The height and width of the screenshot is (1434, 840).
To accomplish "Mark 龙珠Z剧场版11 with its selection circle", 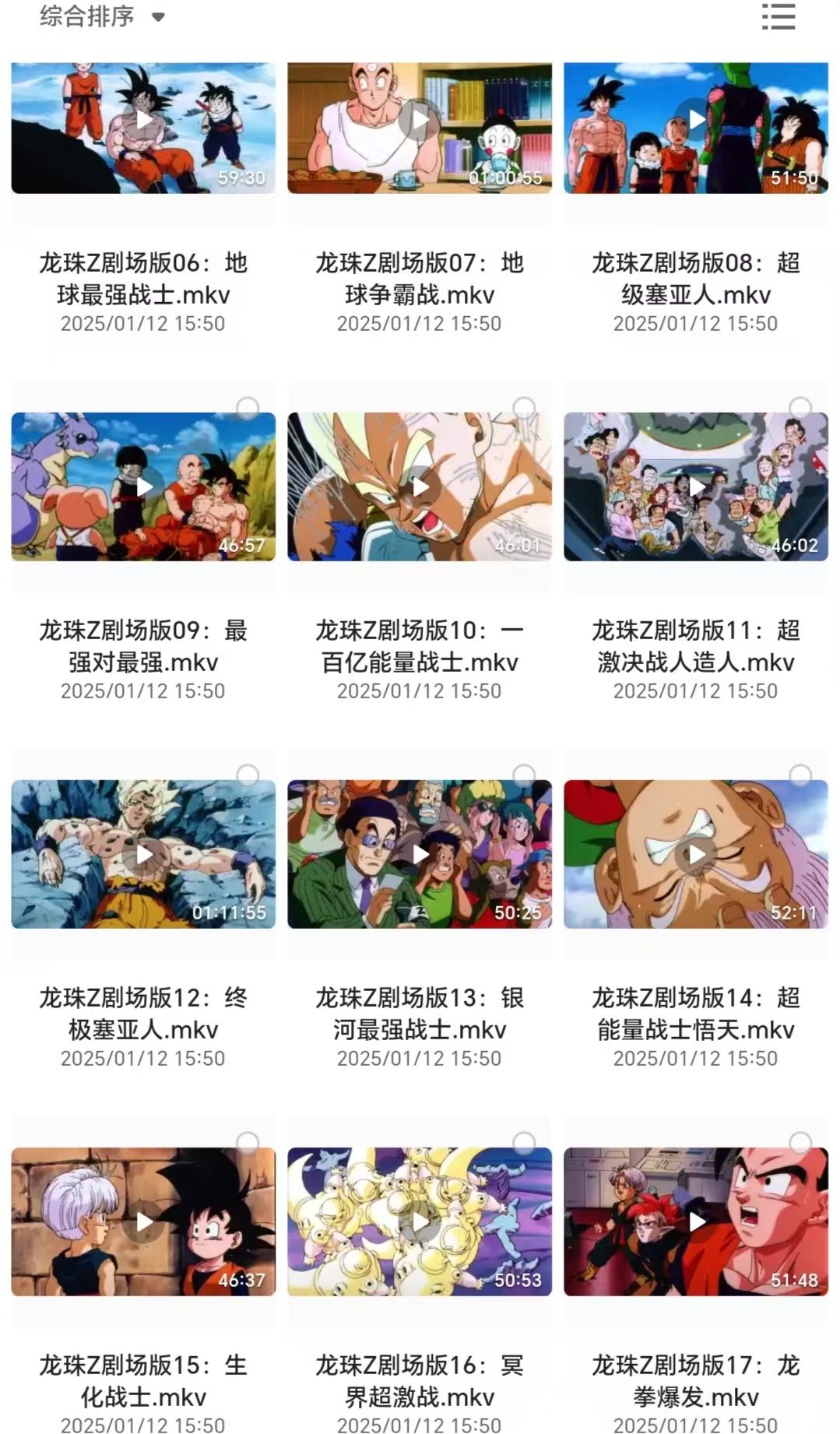I will 800,408.
